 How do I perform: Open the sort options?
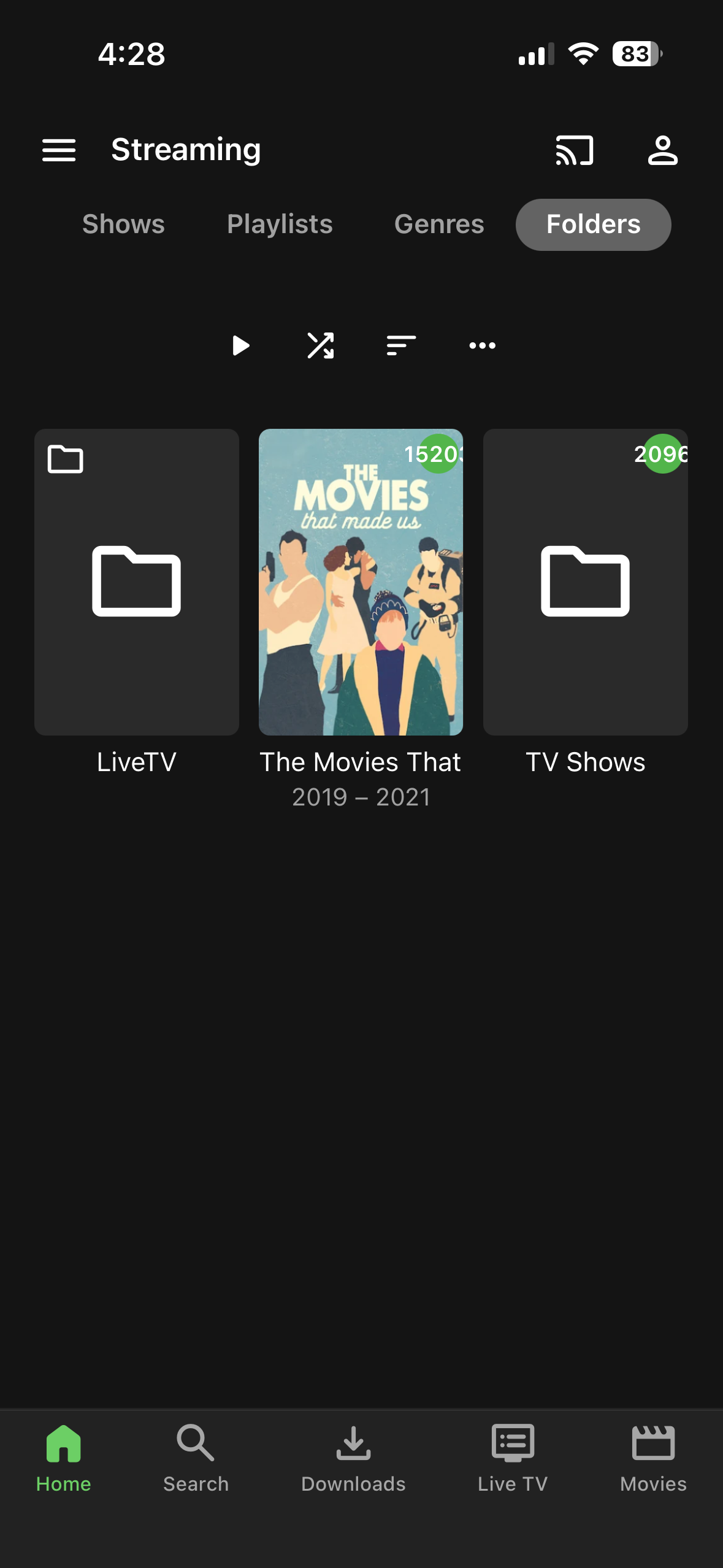point(402,346)
